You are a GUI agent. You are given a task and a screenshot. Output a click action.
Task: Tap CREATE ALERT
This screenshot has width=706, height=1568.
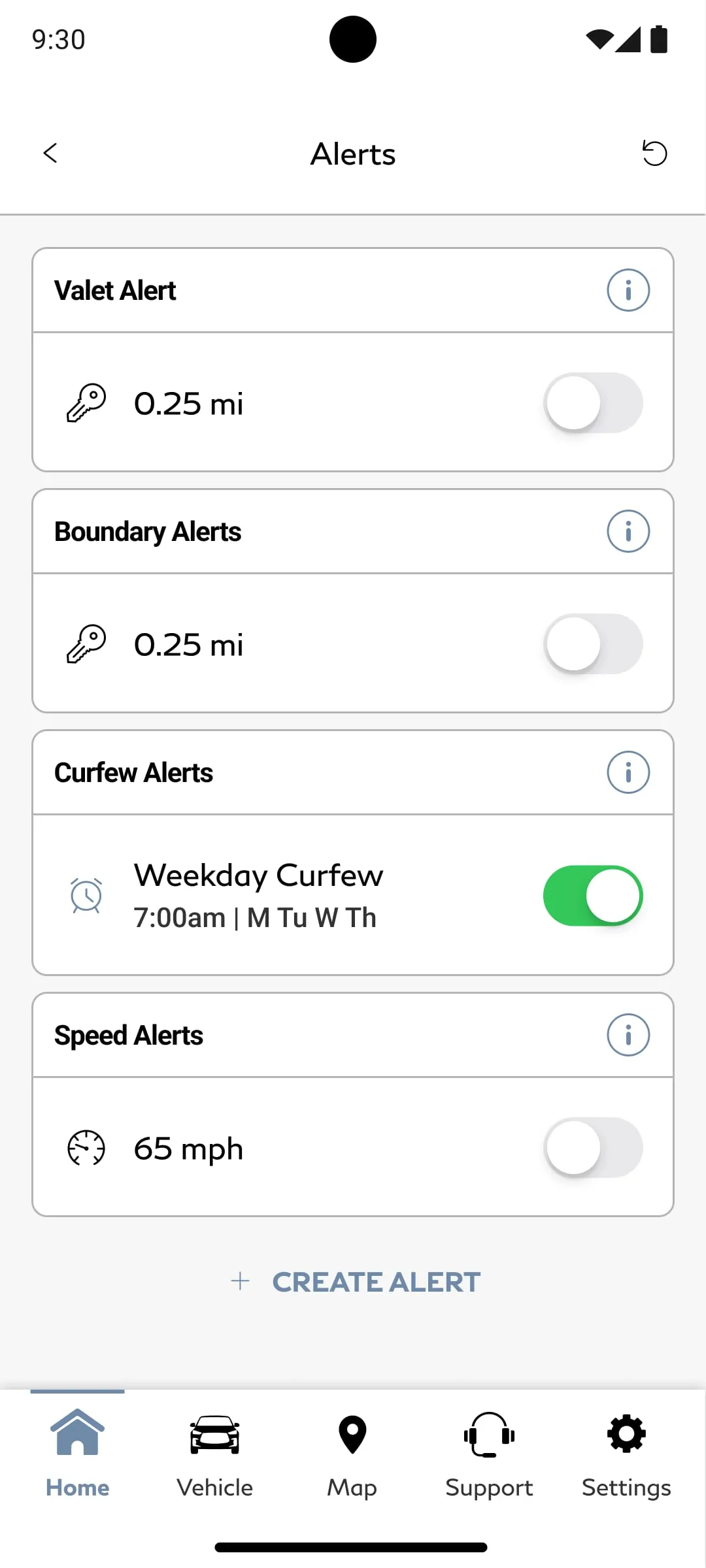point(353,1281)
